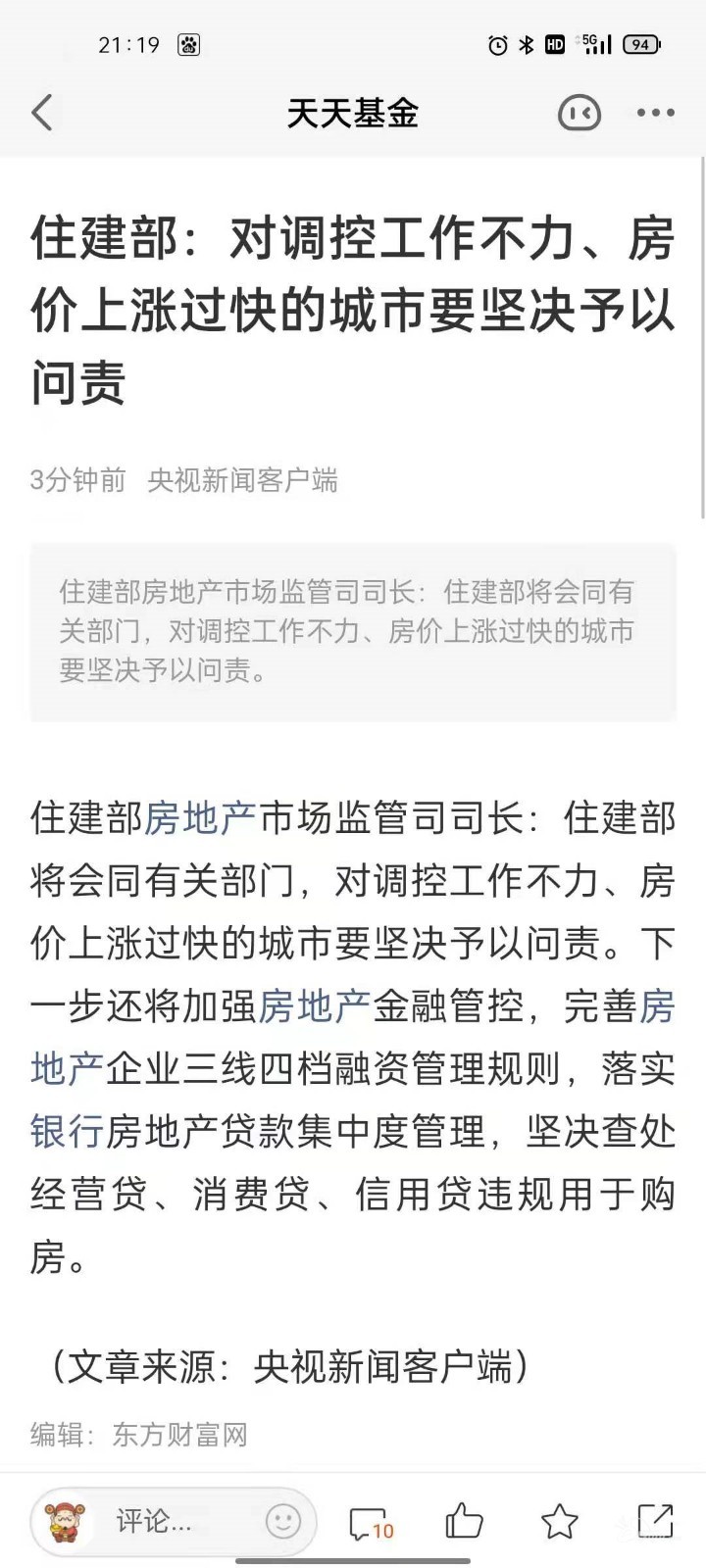
Task: Bookmark the article with the star
Action: [x=559, y=1521]
